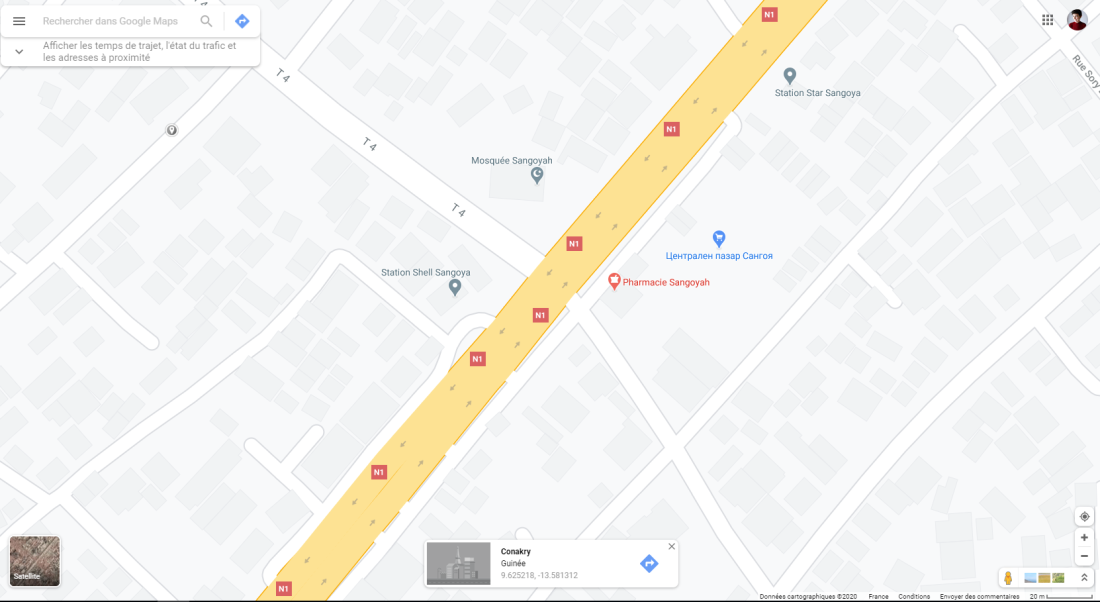Open the hamburger main menu
This screenshot has height=602, width=1100.
19,21
